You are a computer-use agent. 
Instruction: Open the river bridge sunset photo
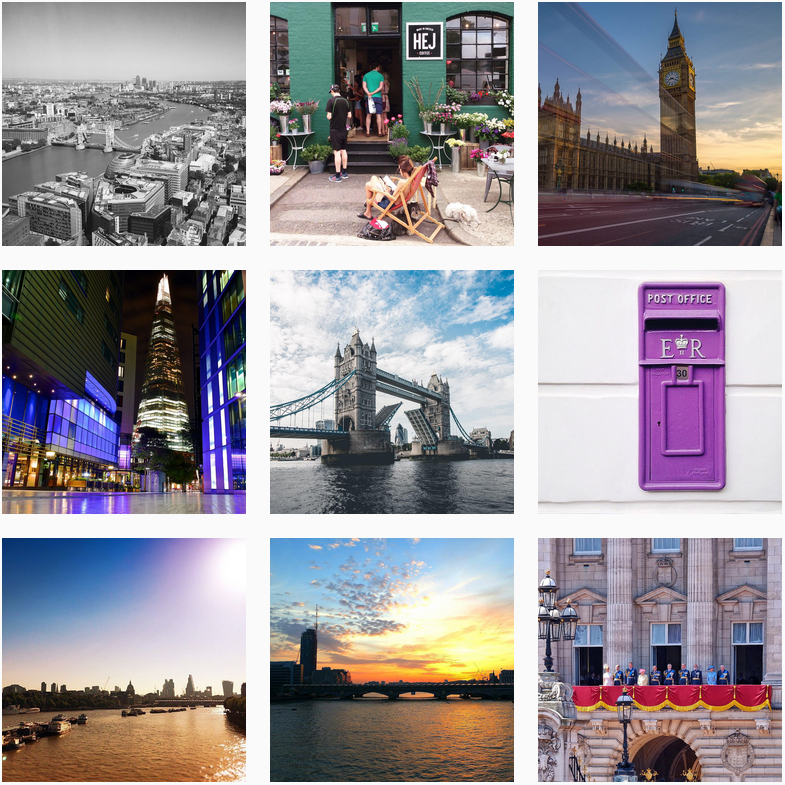click(x=391, y=659)
